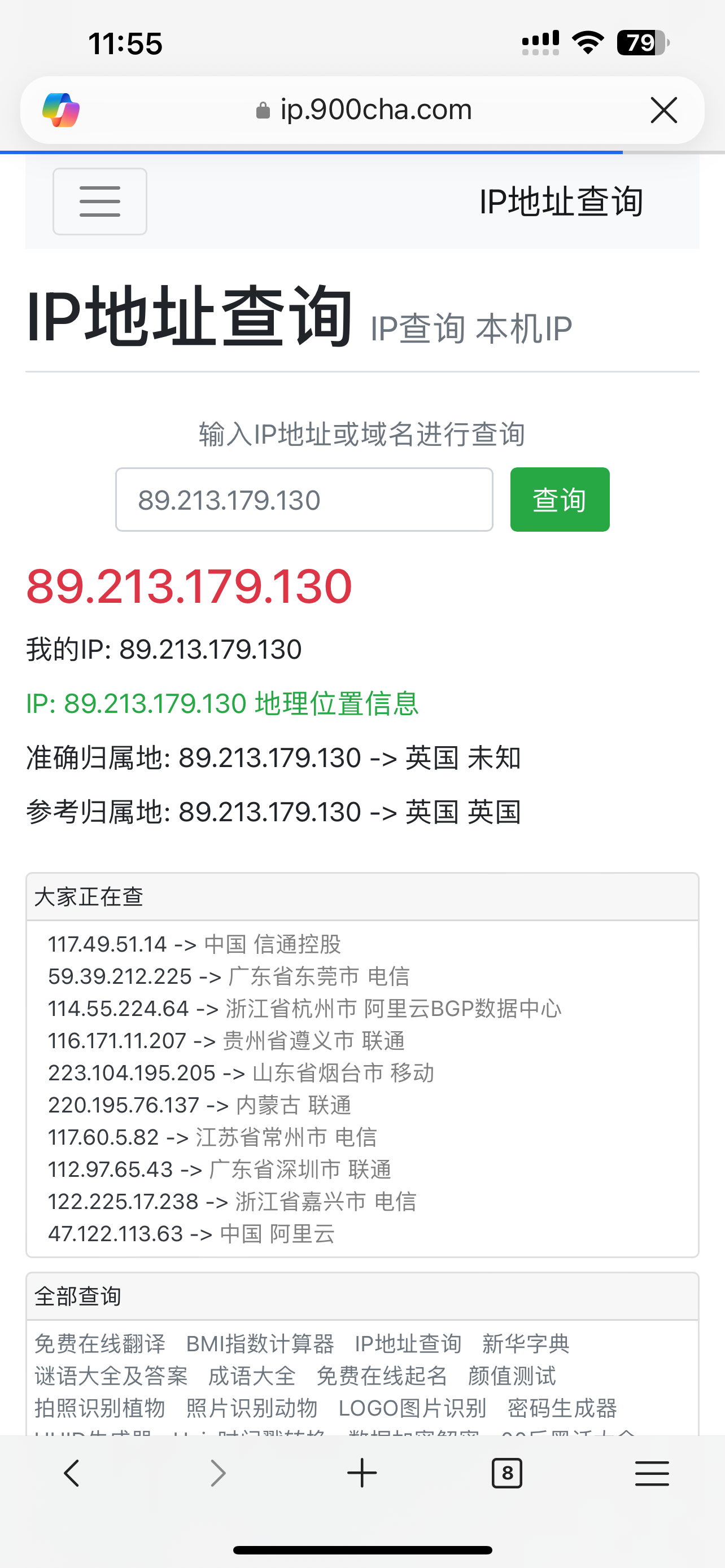Focus the IP address input field
Viewport: 725px width, 1568px height.
tap(304, 500)
